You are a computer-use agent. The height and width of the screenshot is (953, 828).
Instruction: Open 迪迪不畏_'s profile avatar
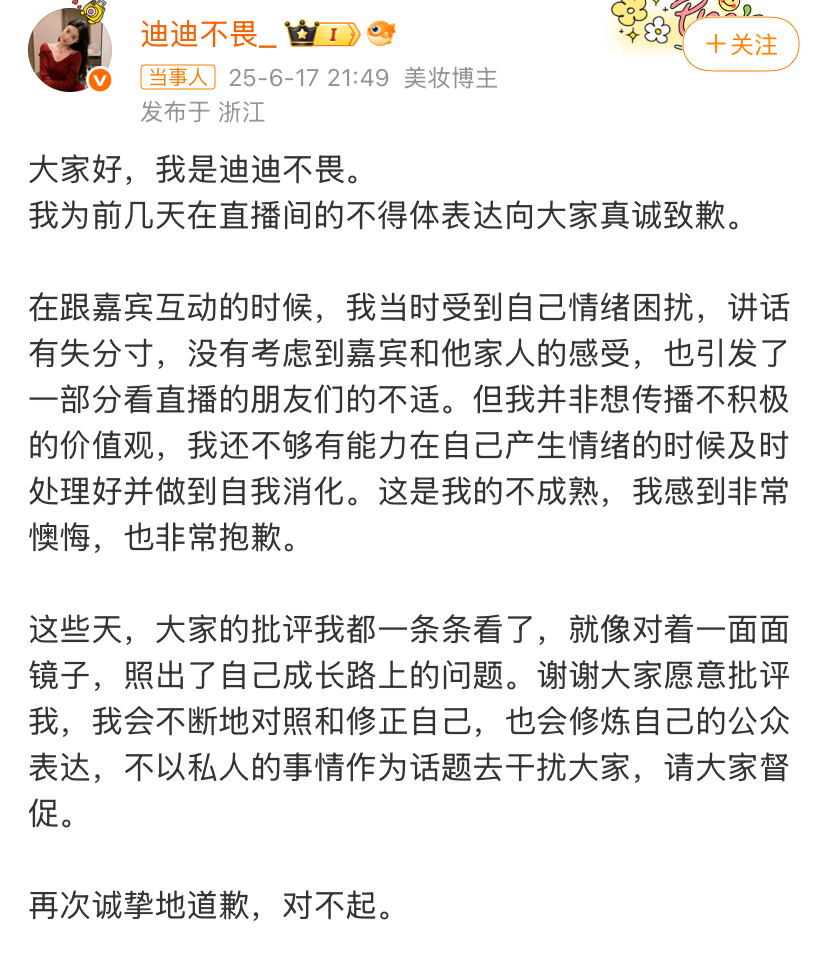point(70,48)
